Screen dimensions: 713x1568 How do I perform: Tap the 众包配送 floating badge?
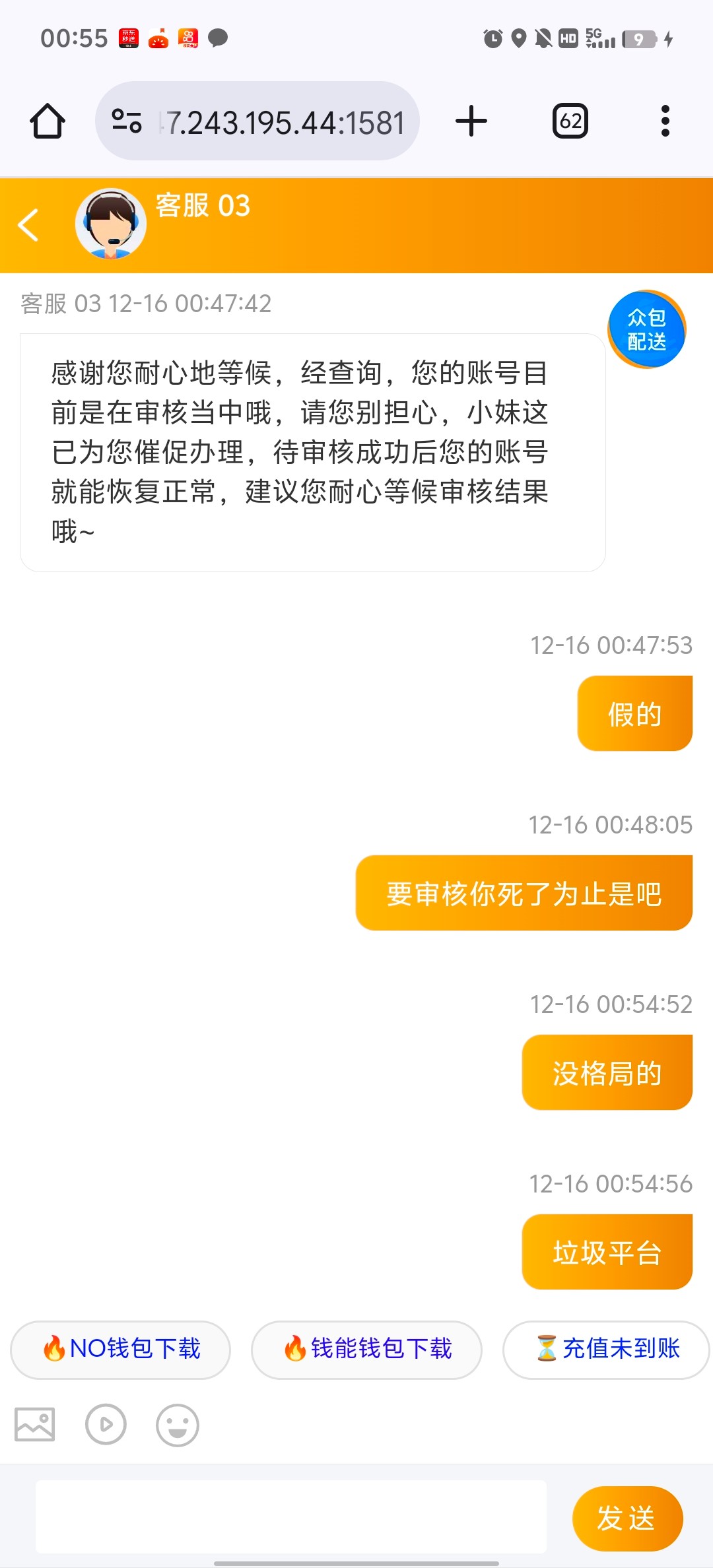click(646, 329)
